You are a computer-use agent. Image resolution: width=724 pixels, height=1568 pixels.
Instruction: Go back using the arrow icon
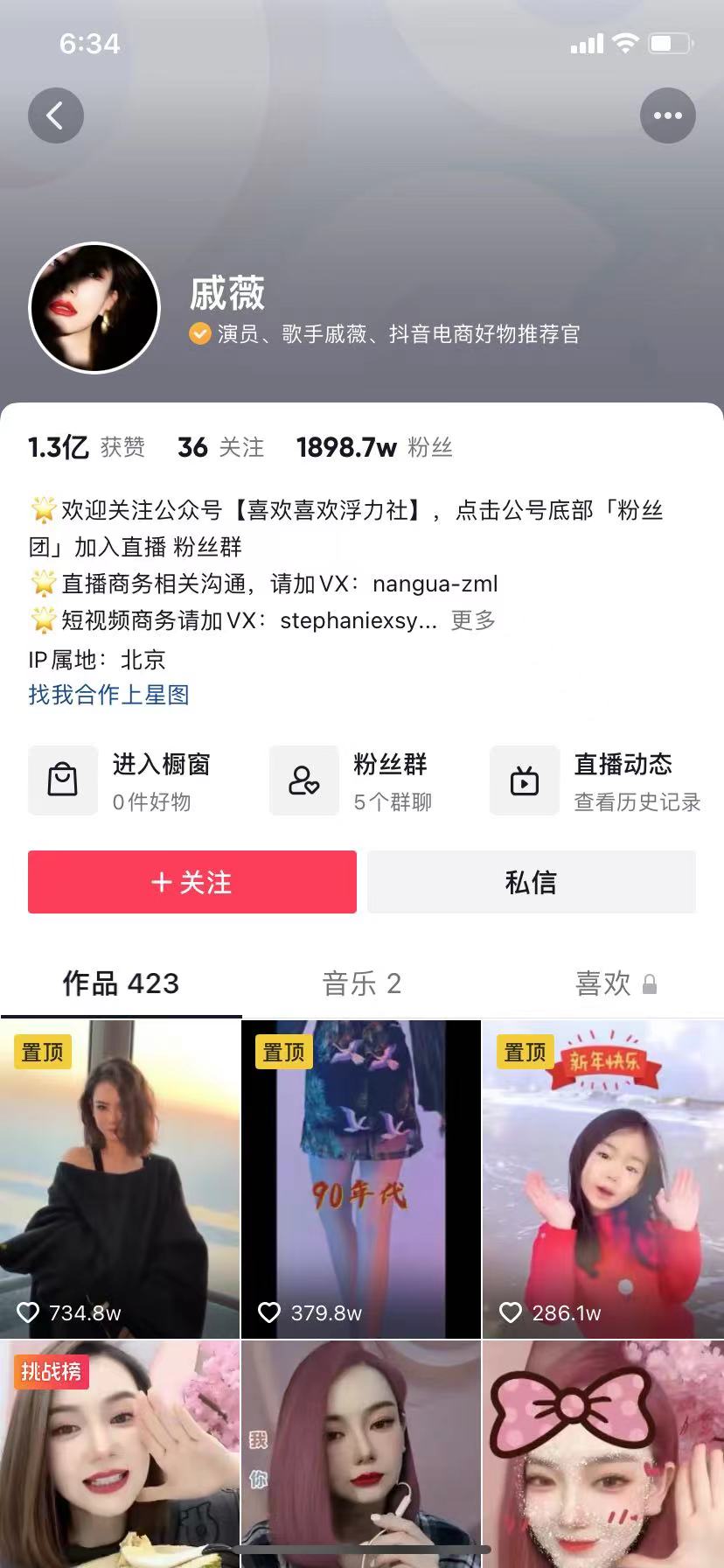pos(55,115)
